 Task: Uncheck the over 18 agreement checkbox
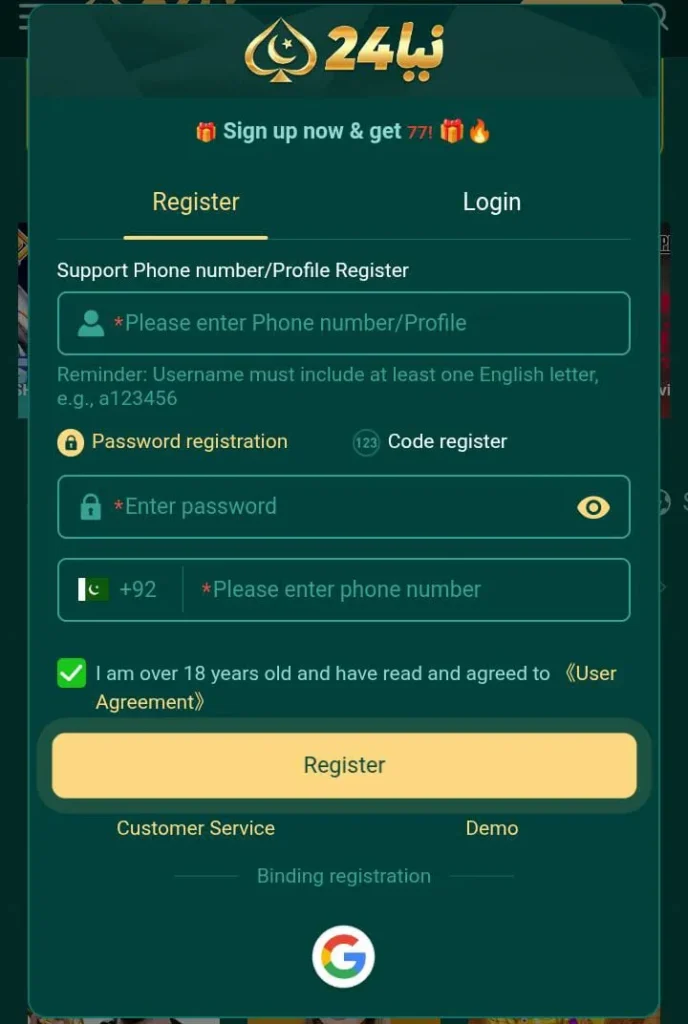click(72, 673)
